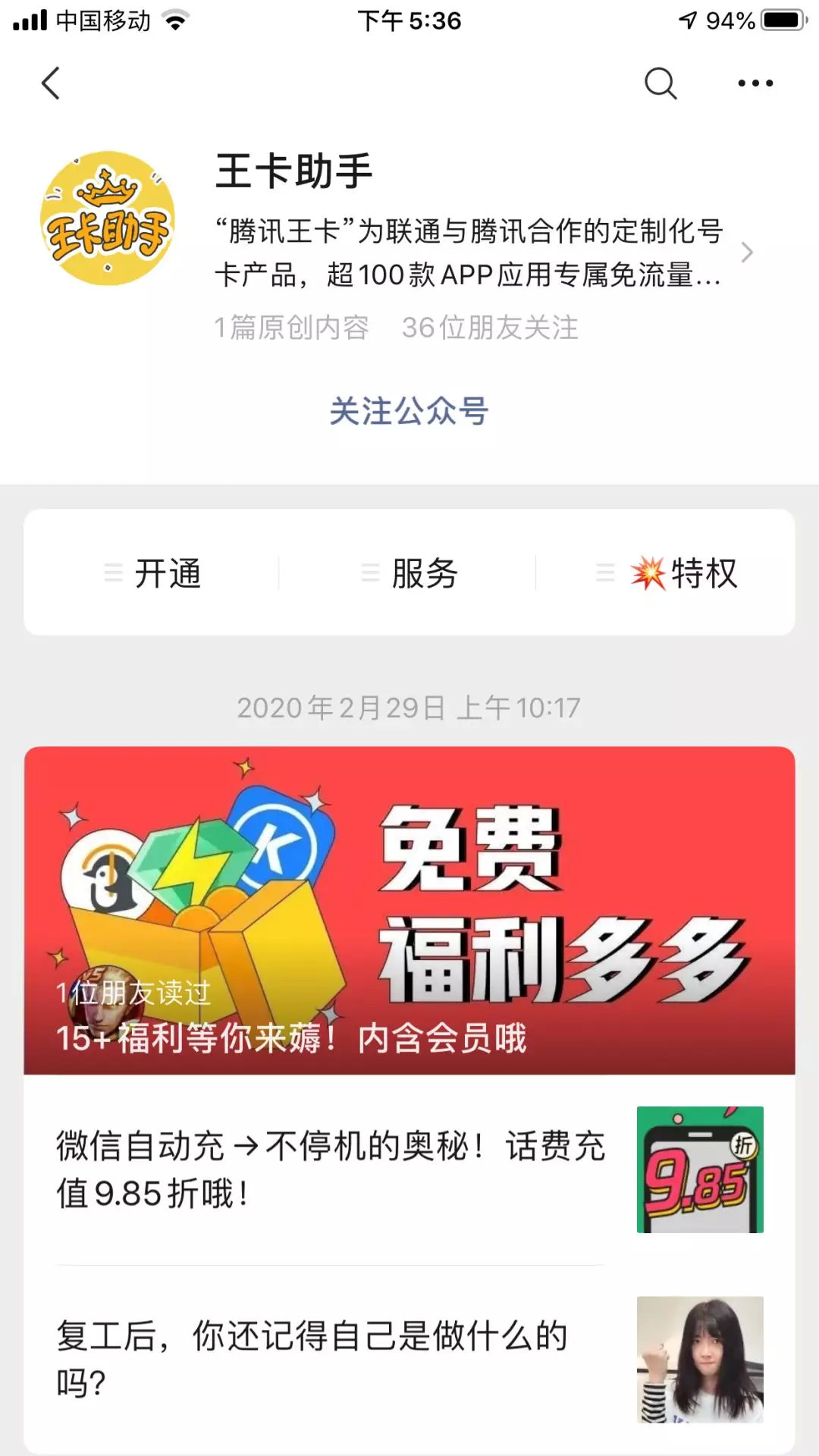Open the 特权 menu

point(666,573)
